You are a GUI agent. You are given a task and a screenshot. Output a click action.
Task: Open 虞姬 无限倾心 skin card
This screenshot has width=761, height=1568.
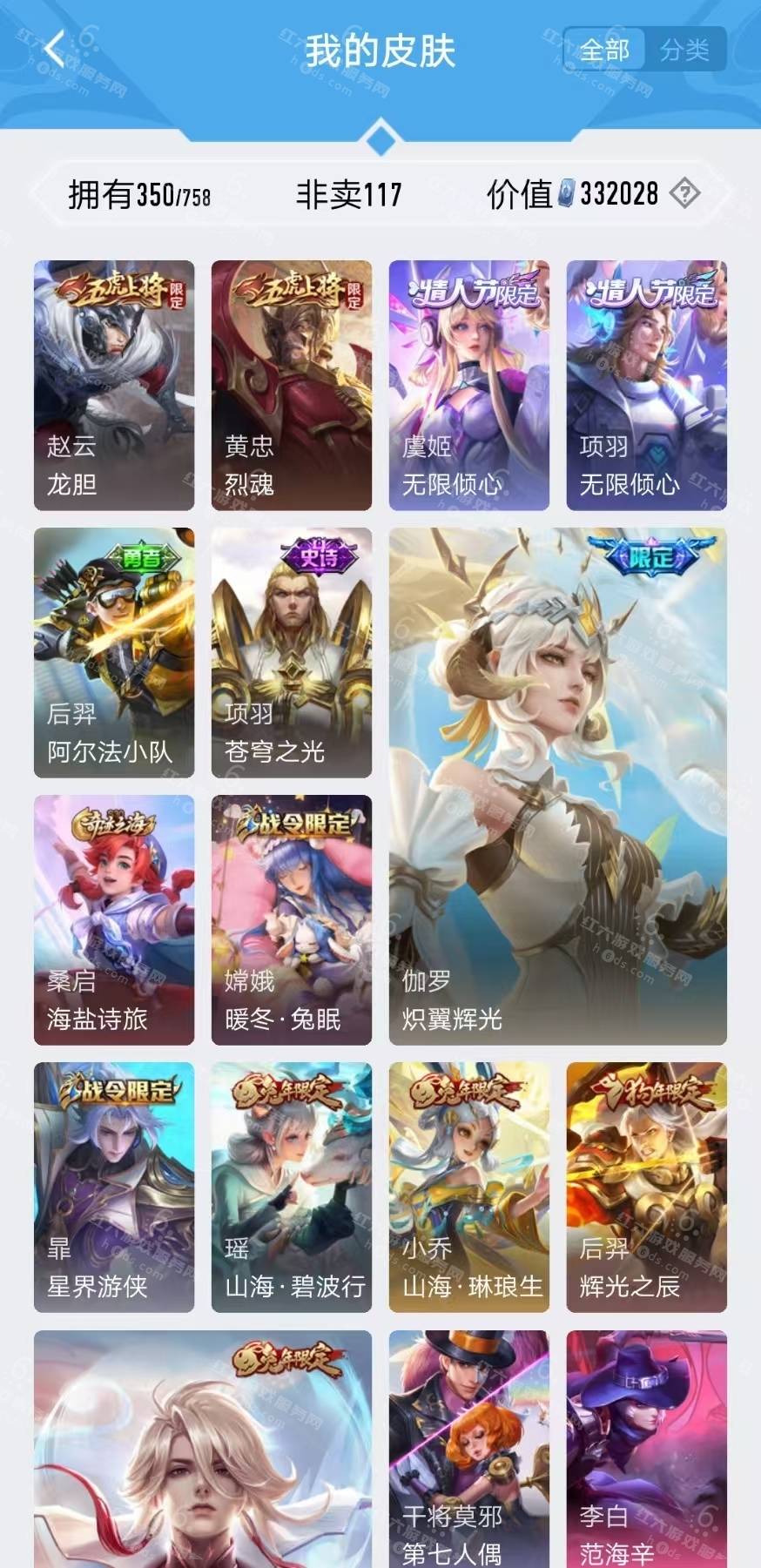click(x=469, y=385)
